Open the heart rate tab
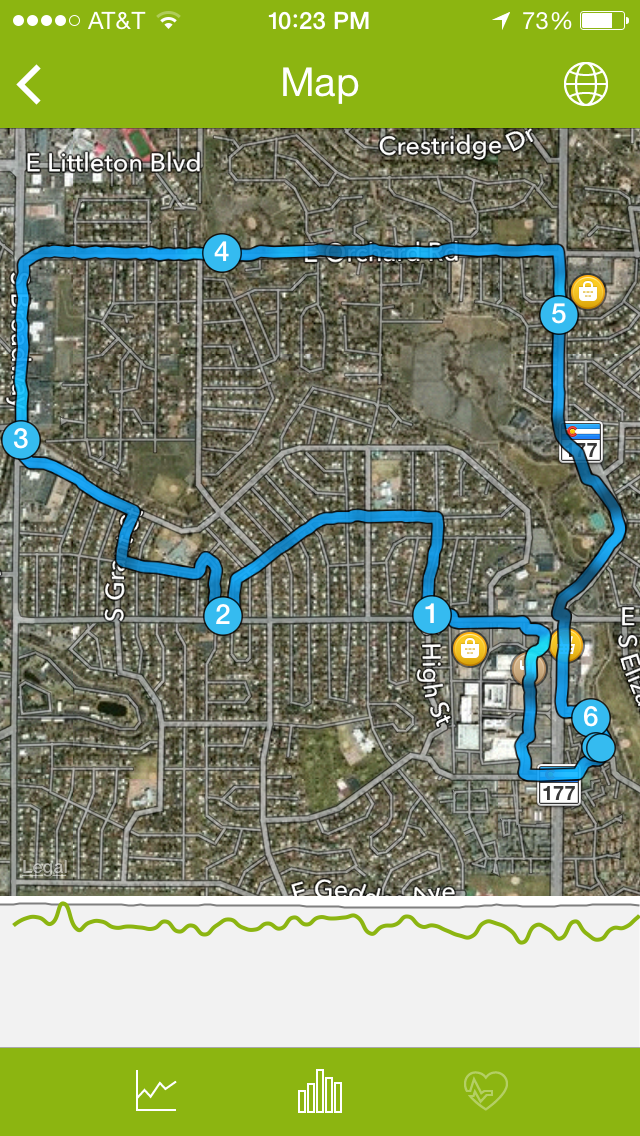Image resolution: width=640 pixels, height=1136 pixels. pos(486,1090)
